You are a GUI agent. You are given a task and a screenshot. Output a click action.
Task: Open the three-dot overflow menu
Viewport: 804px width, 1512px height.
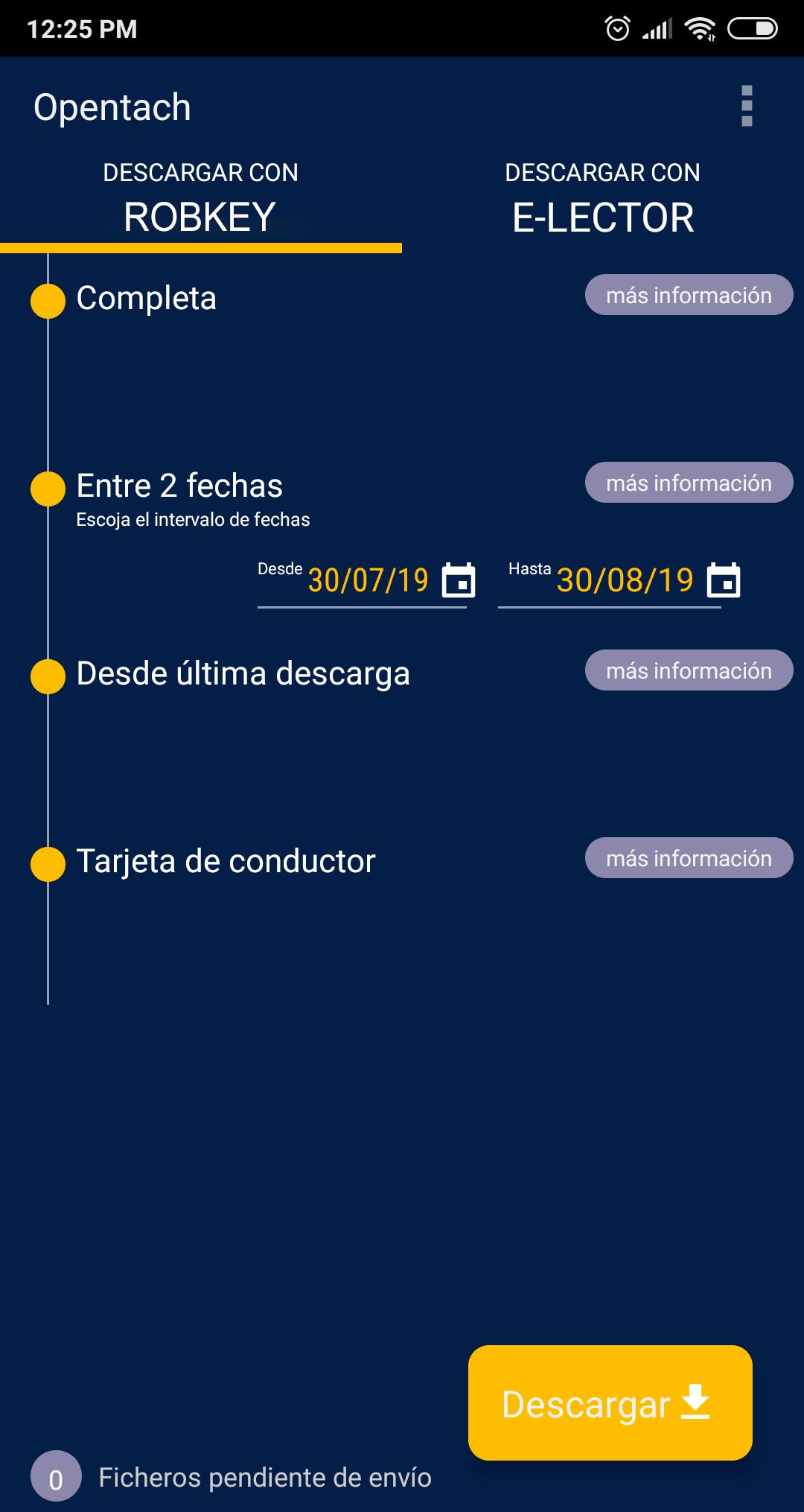747,106
